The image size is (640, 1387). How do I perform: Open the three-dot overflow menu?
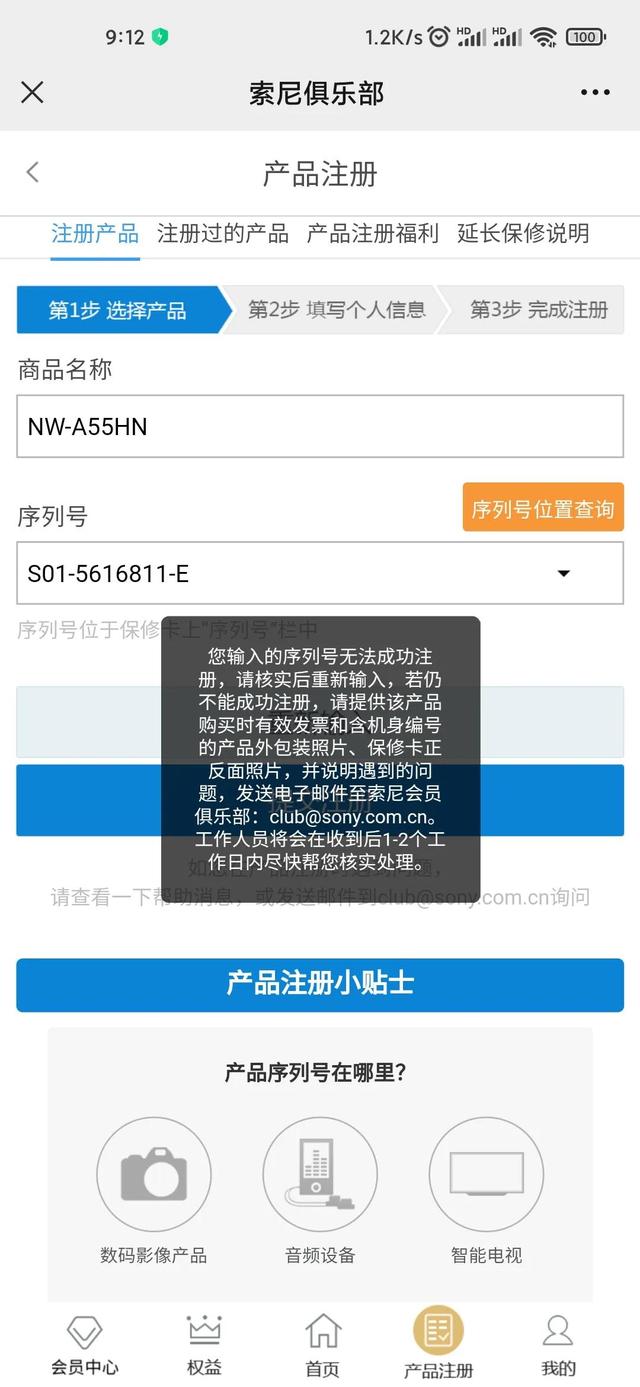click(x=595, y=93)
